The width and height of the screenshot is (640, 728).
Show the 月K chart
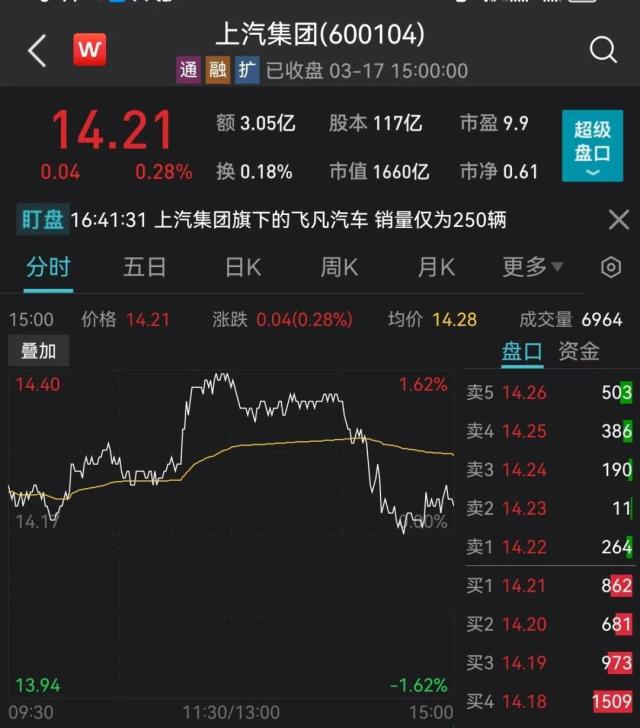pyautogui.click(x=436, y=267)
